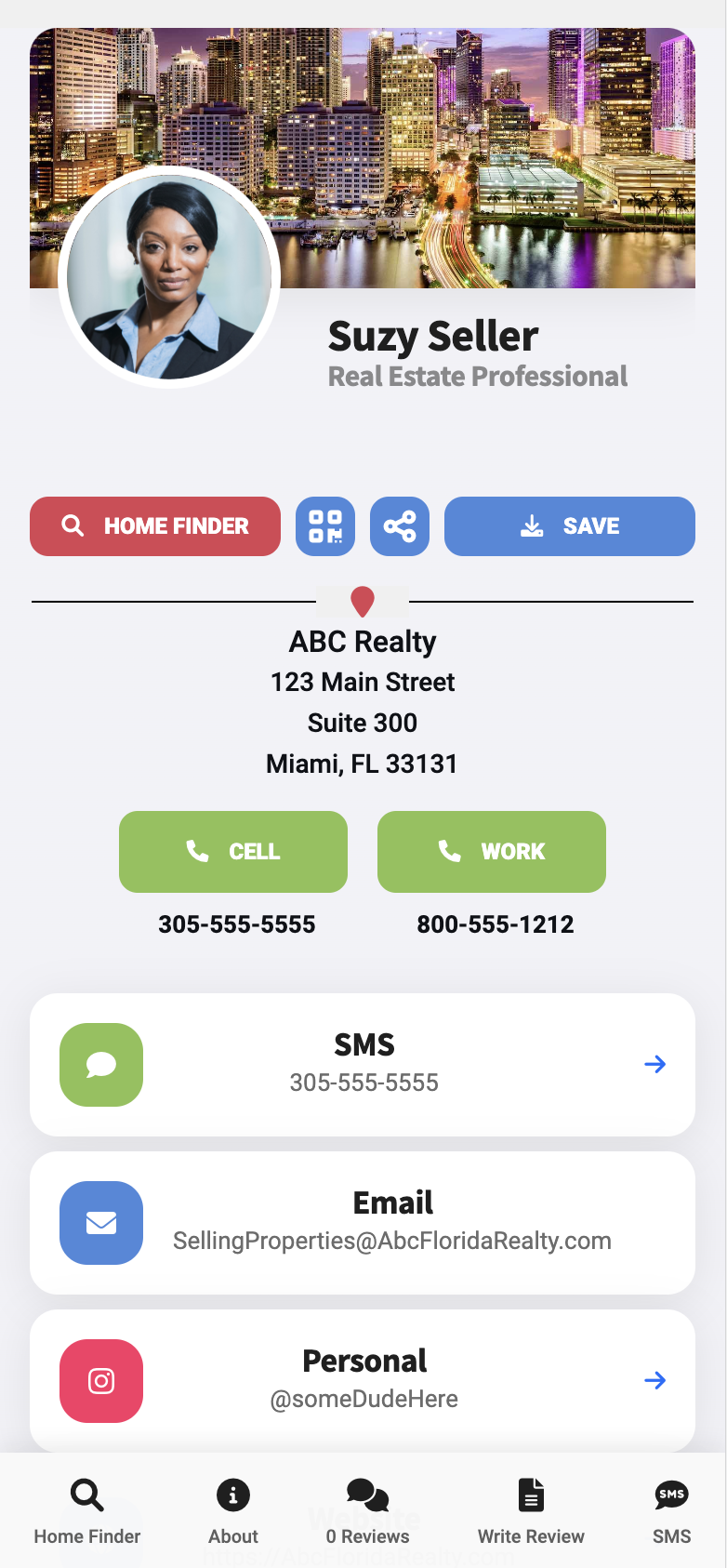The image size is (727, 1568).
Task: Open the QR code button
Action: pyautogui.click(x=325, y=526)
